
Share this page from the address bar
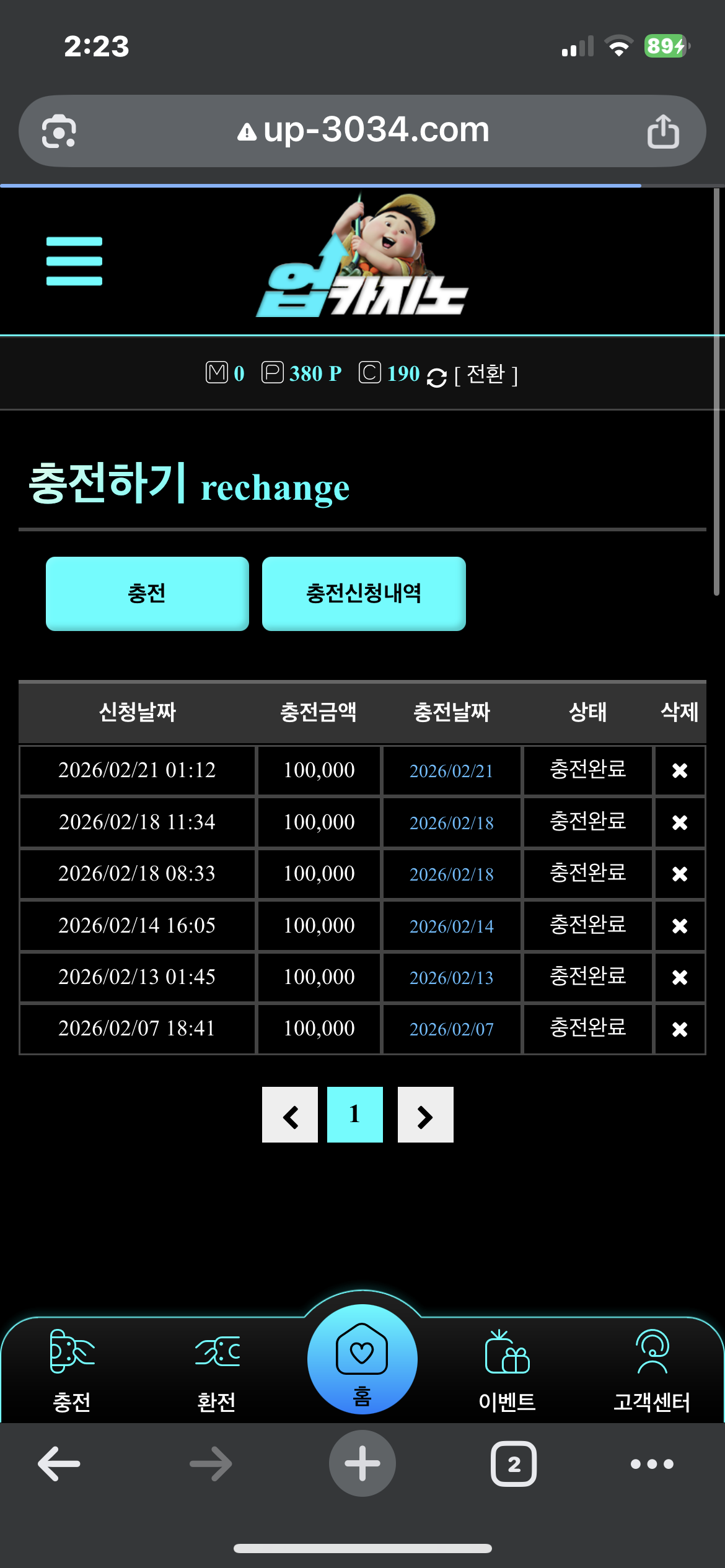(x=663, y=131)
